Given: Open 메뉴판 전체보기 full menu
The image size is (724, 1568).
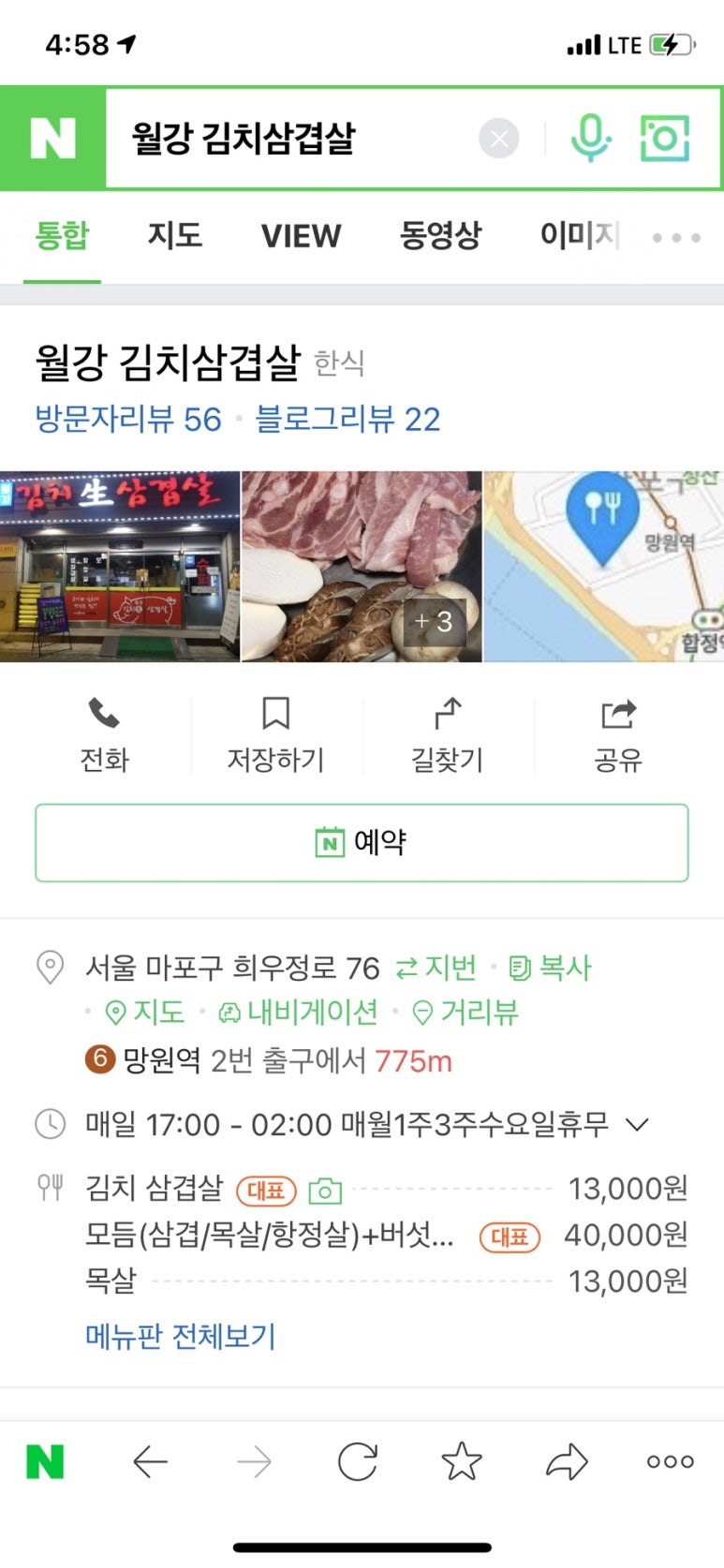Looking at the screenshot, I should click(181, 1336).
